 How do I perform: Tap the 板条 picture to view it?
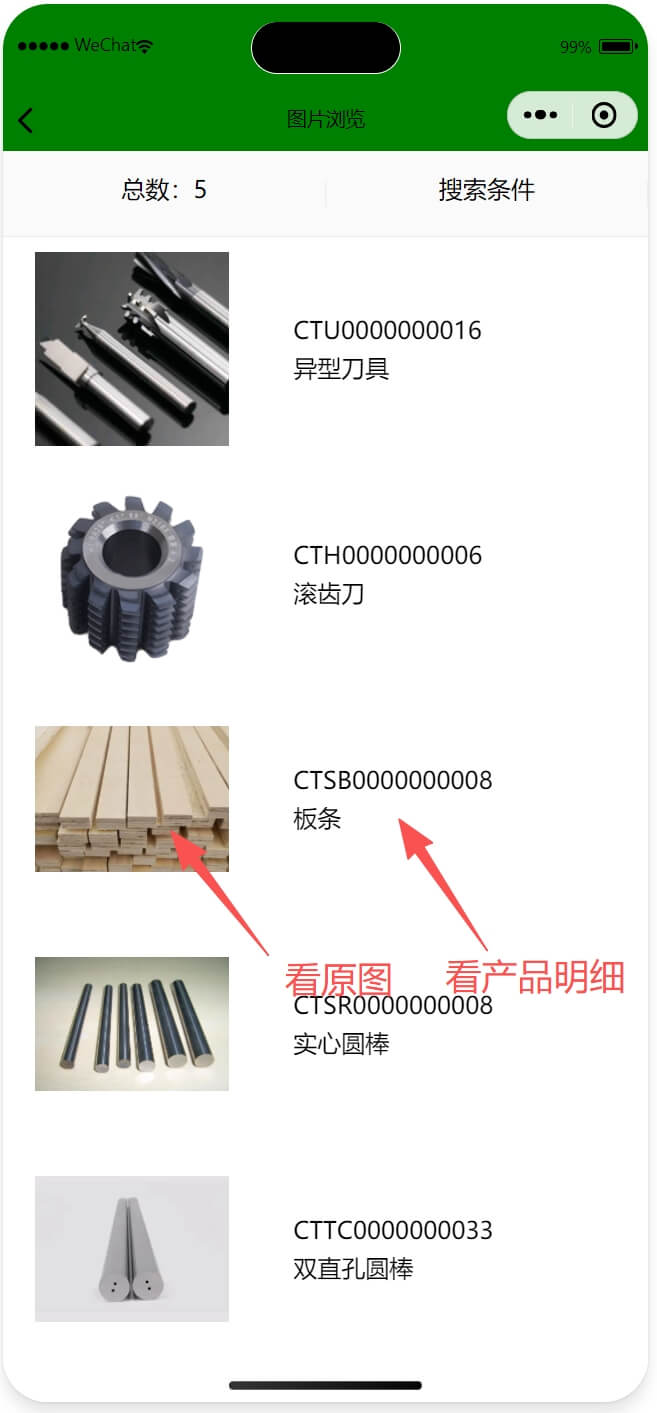point(132,799)
